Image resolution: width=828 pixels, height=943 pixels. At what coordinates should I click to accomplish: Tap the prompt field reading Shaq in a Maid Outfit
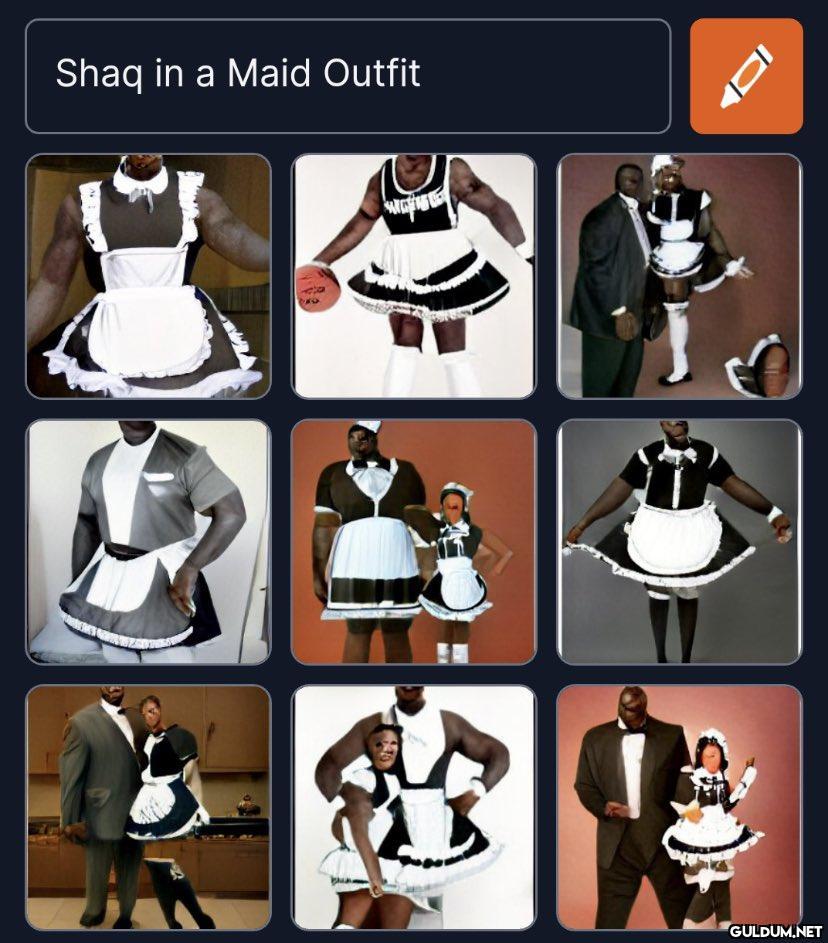tap(347, 76)
